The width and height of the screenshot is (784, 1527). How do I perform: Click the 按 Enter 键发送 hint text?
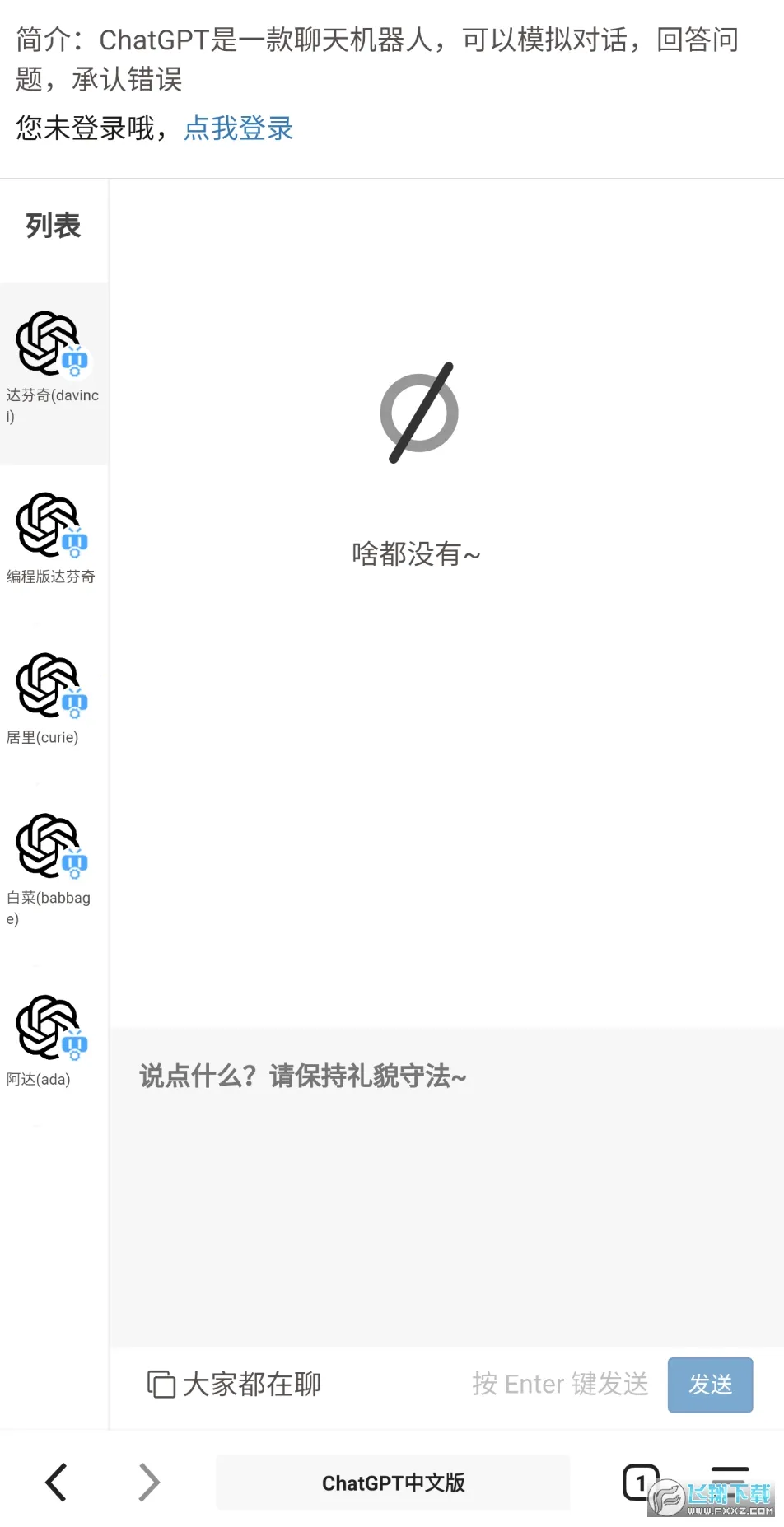pyautogui.click(x=560, y=1385)
